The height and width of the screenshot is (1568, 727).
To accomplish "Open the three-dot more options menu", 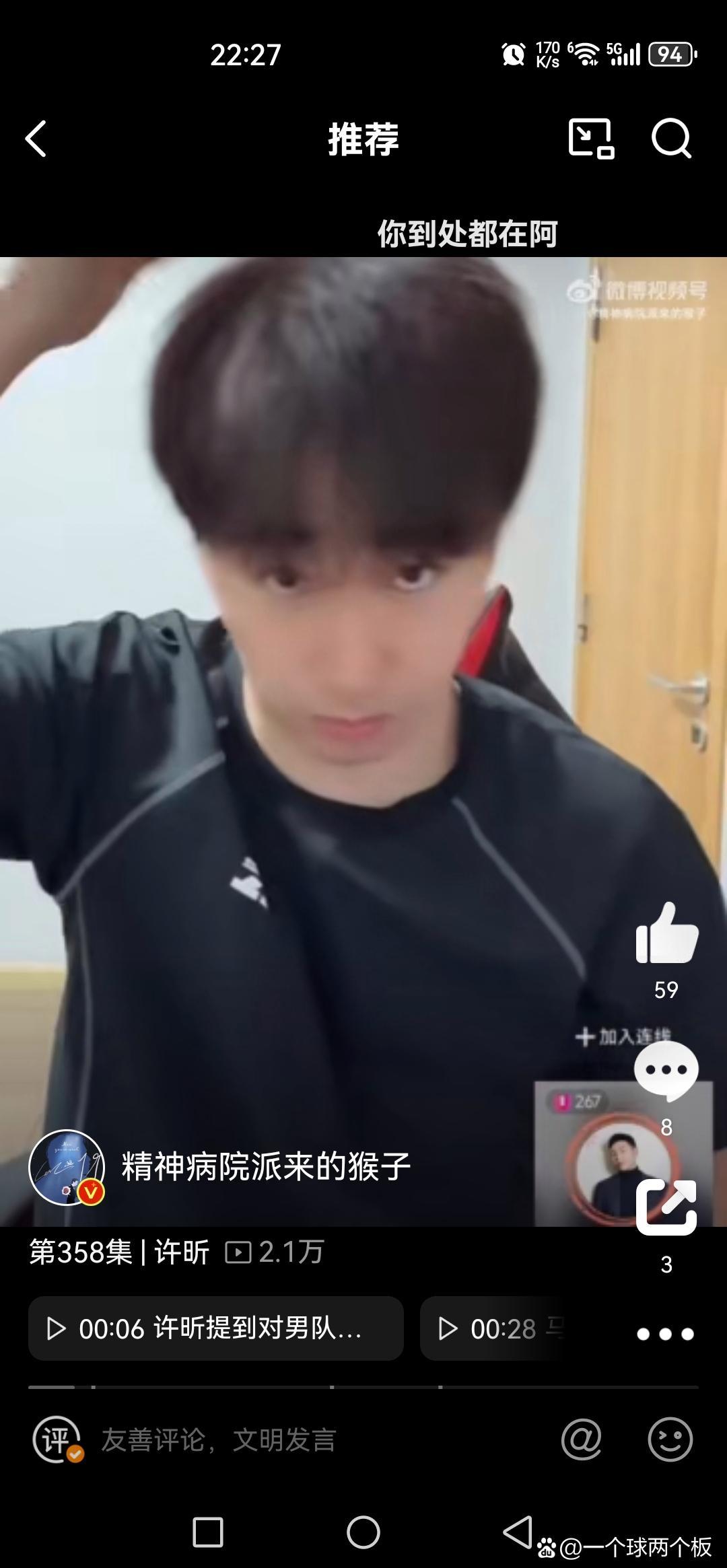I will 665,1334.
